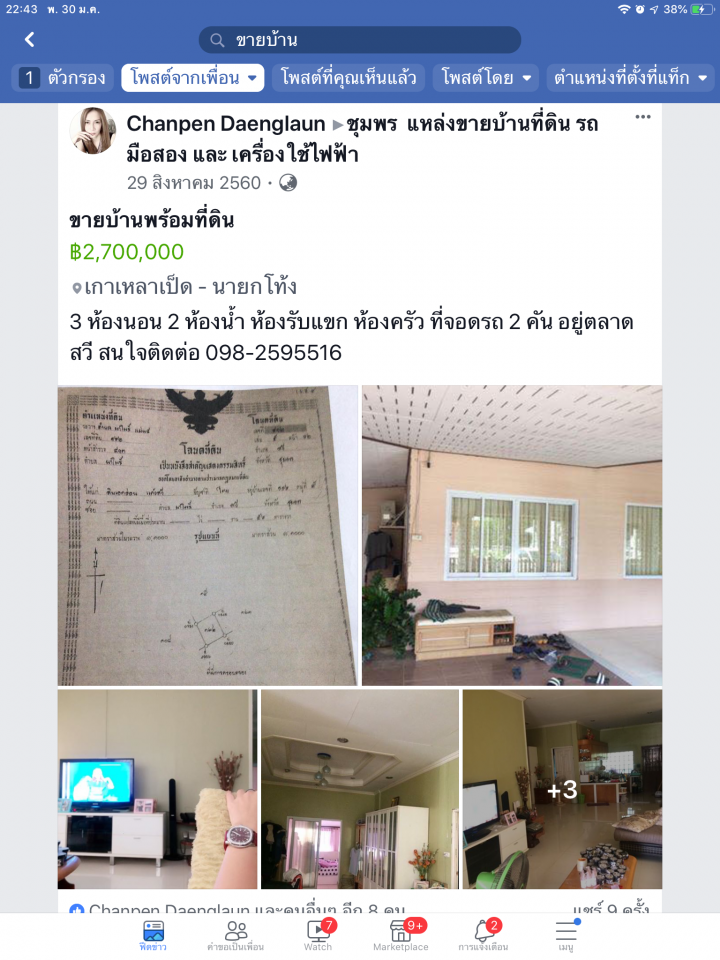Expand the ตำแหน่งที่ตั้งที่แท็ก dropdown

tap(631, 77)
